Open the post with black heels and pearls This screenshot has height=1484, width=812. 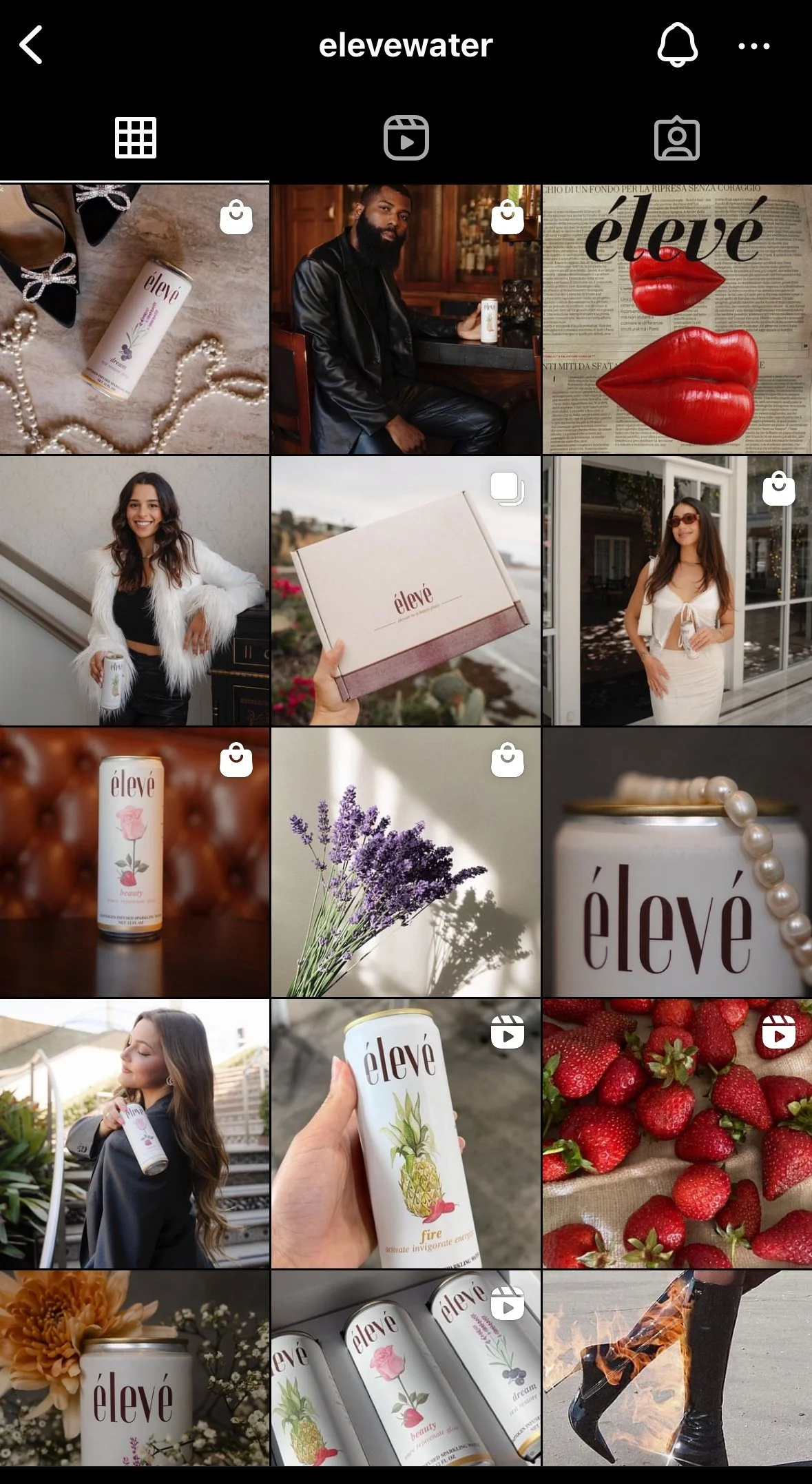[x=134, y=319]
